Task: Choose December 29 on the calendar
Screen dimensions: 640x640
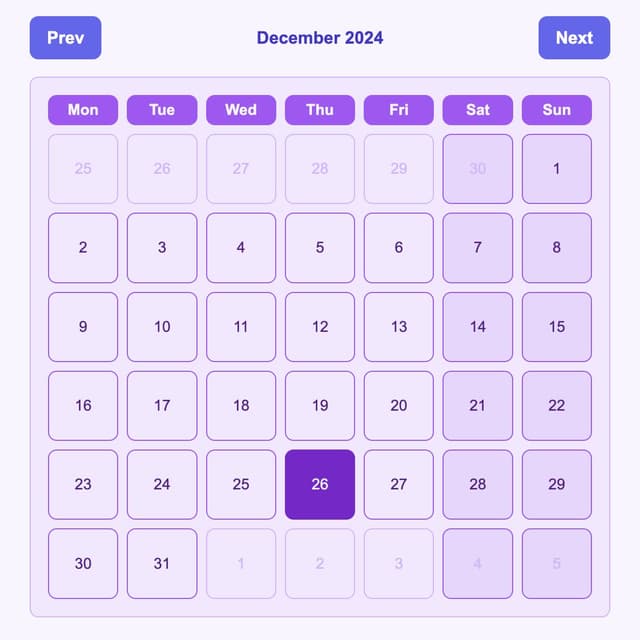Action: click(x=557, y=485)
